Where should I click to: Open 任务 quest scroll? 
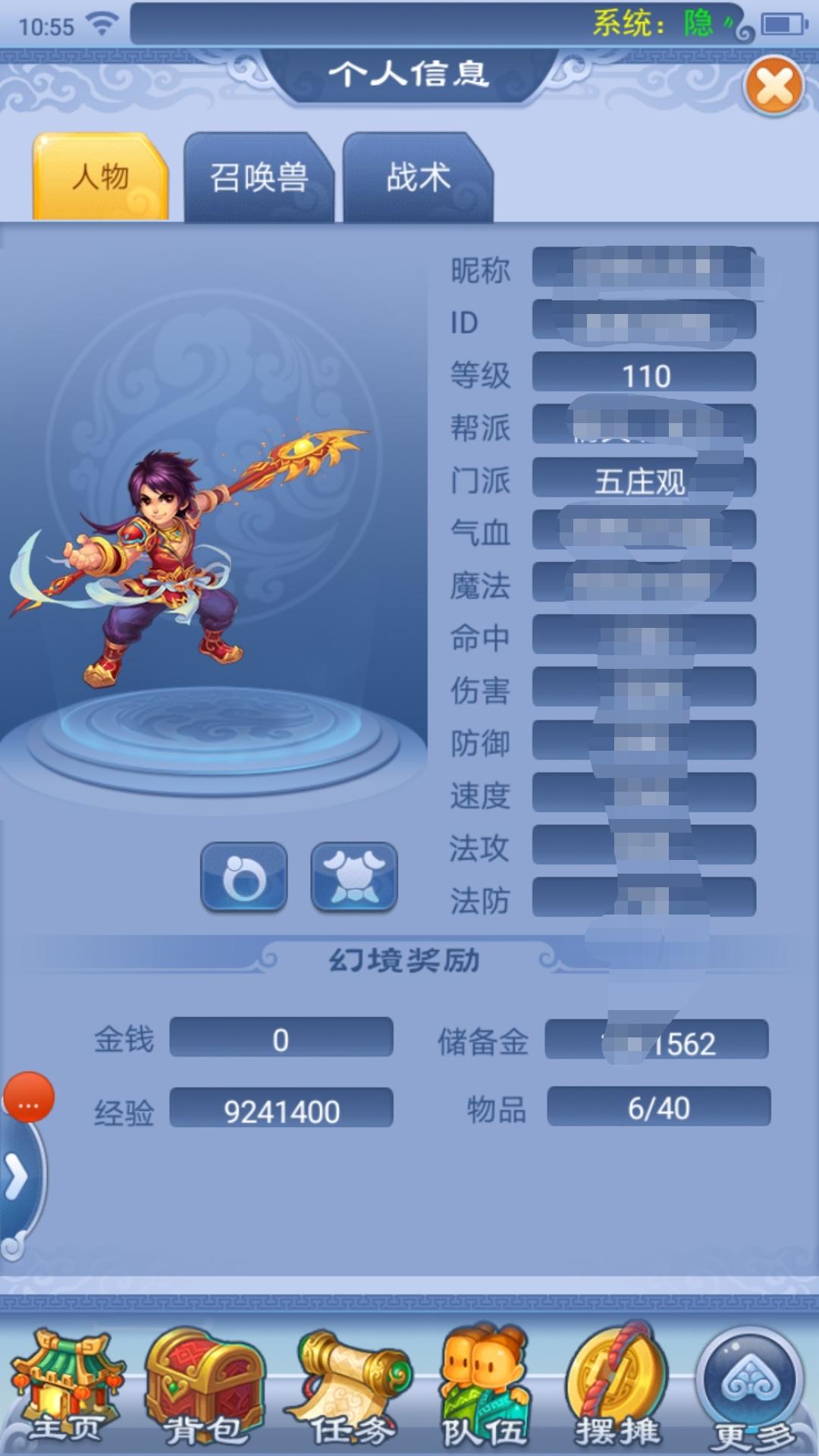coord(350,1386)
